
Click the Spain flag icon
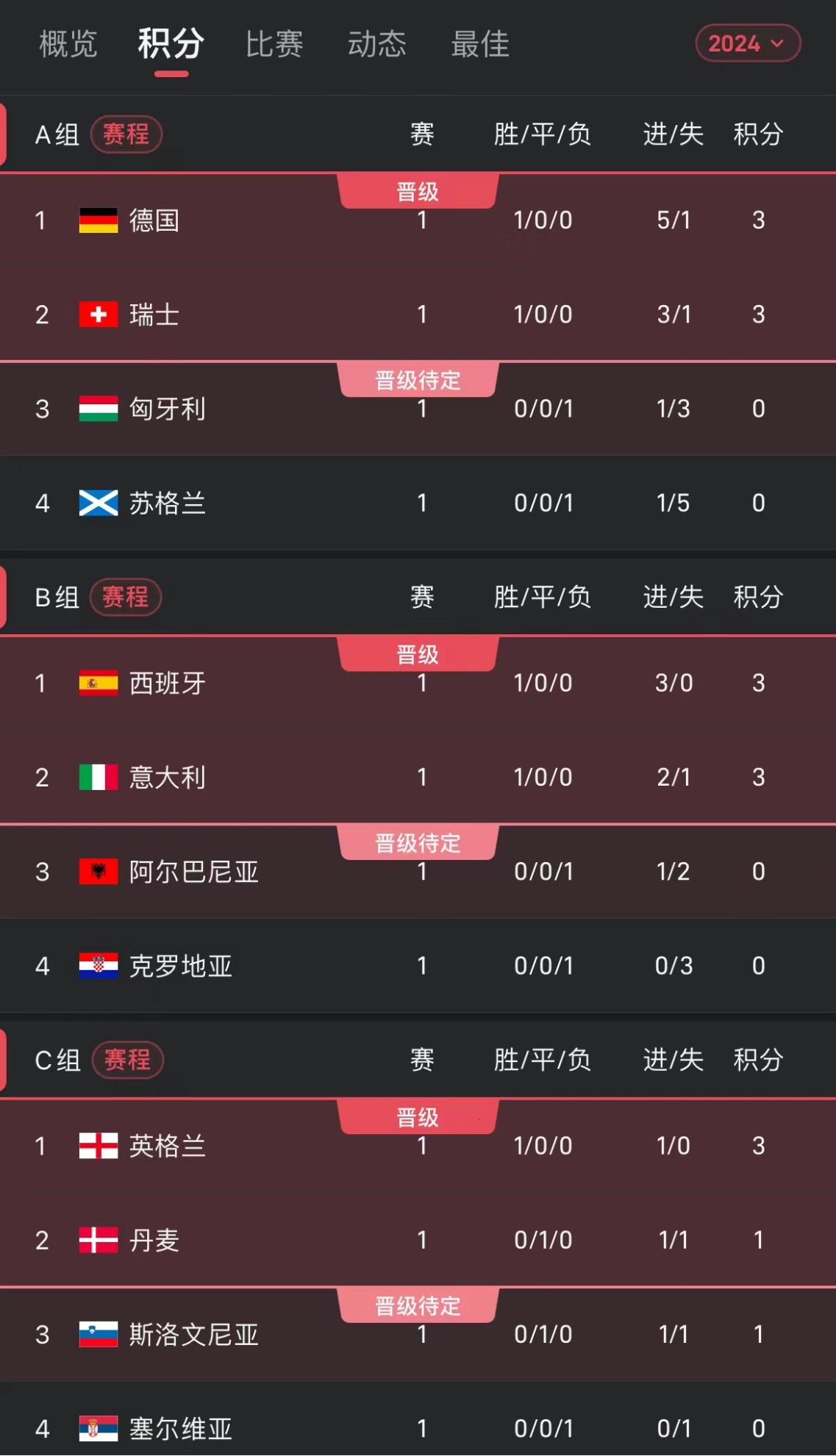[96, 683]
